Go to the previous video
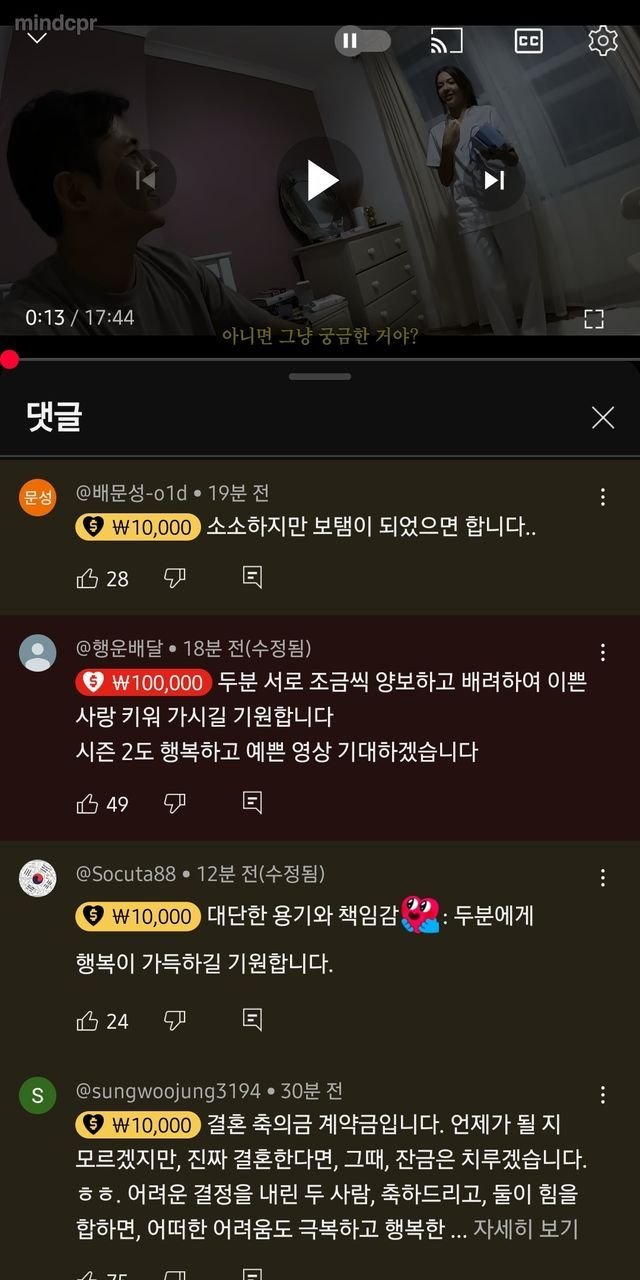The height and width of the screenshot is (1280, 640). (x=146, y=180)
